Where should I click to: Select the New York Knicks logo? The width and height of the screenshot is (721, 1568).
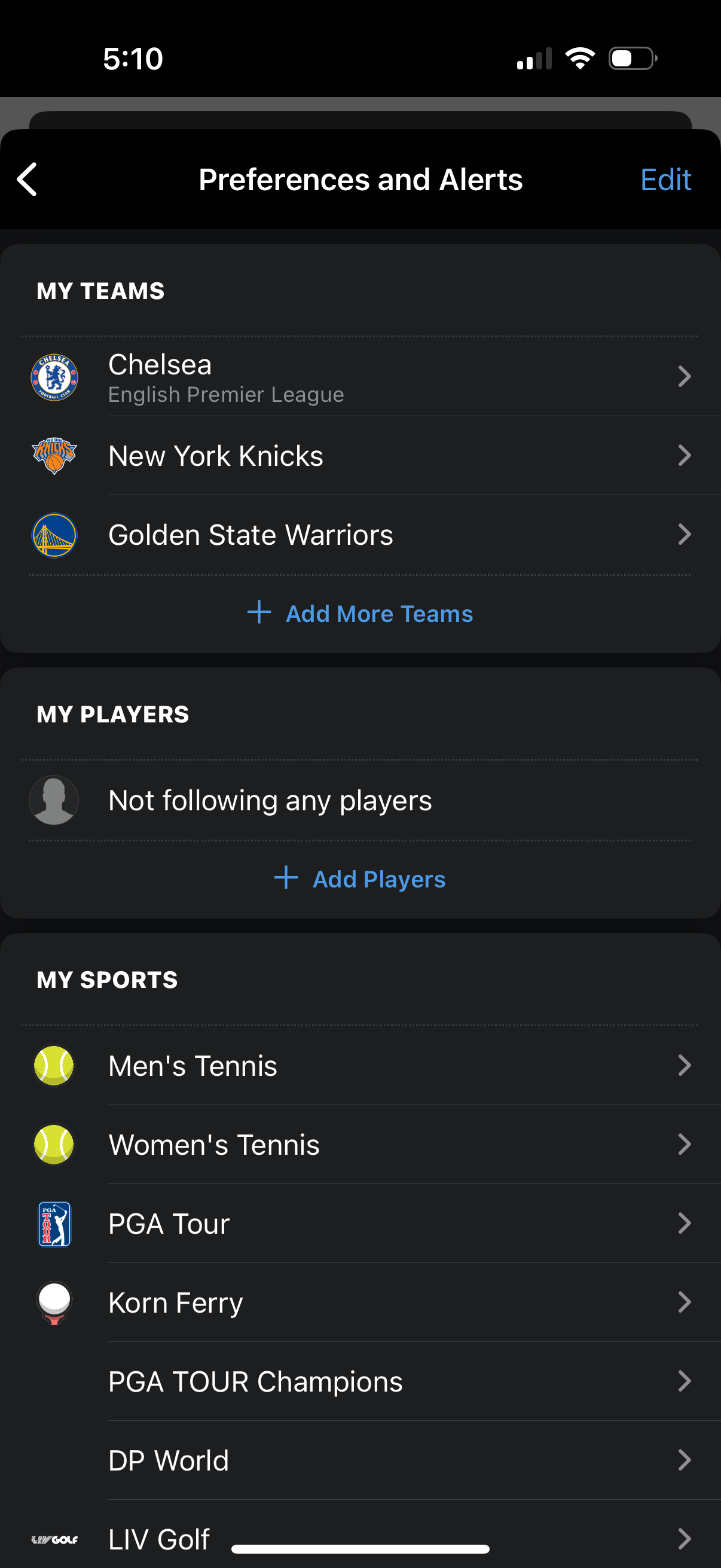pos(54,455)
